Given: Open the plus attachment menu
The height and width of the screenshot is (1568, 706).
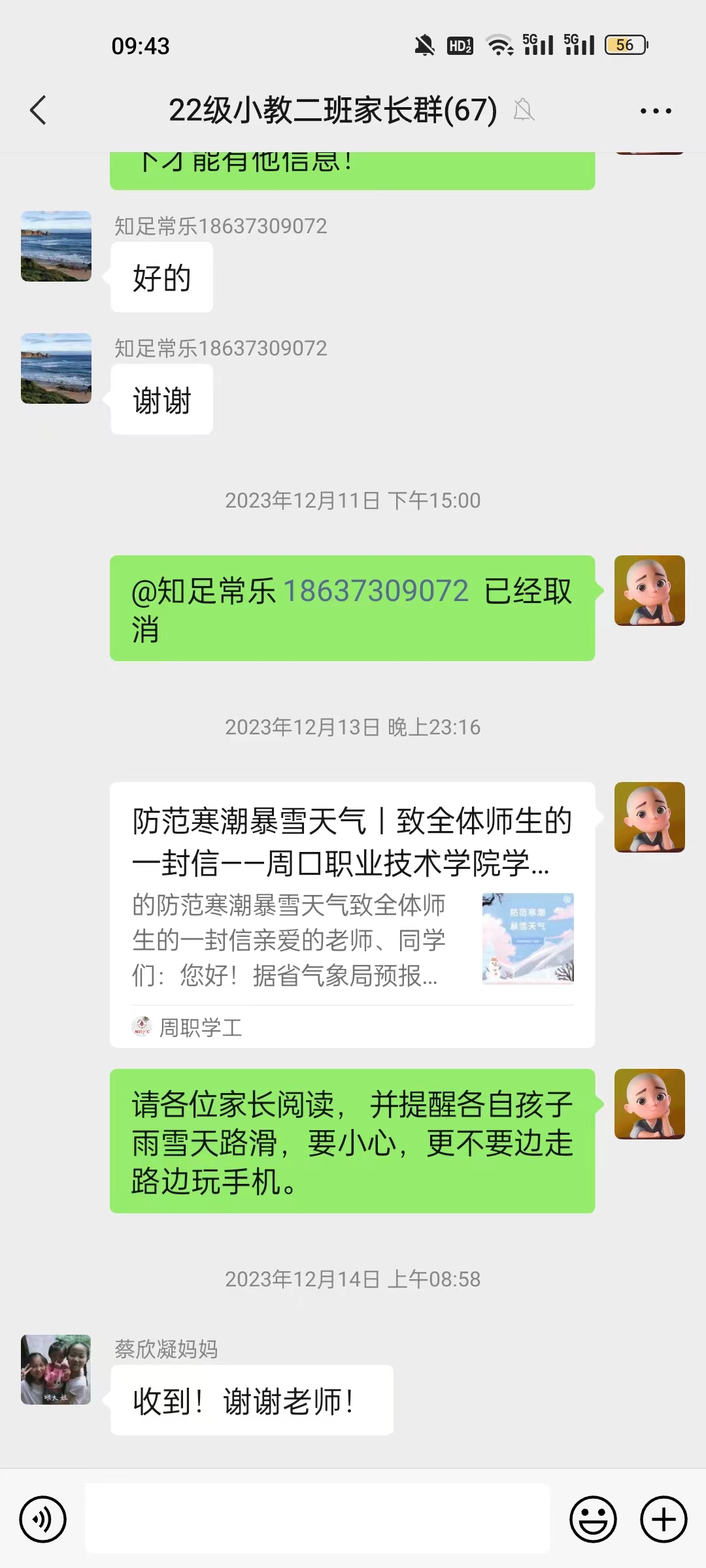Looking at the screenshot, I should coord(663,1519).
